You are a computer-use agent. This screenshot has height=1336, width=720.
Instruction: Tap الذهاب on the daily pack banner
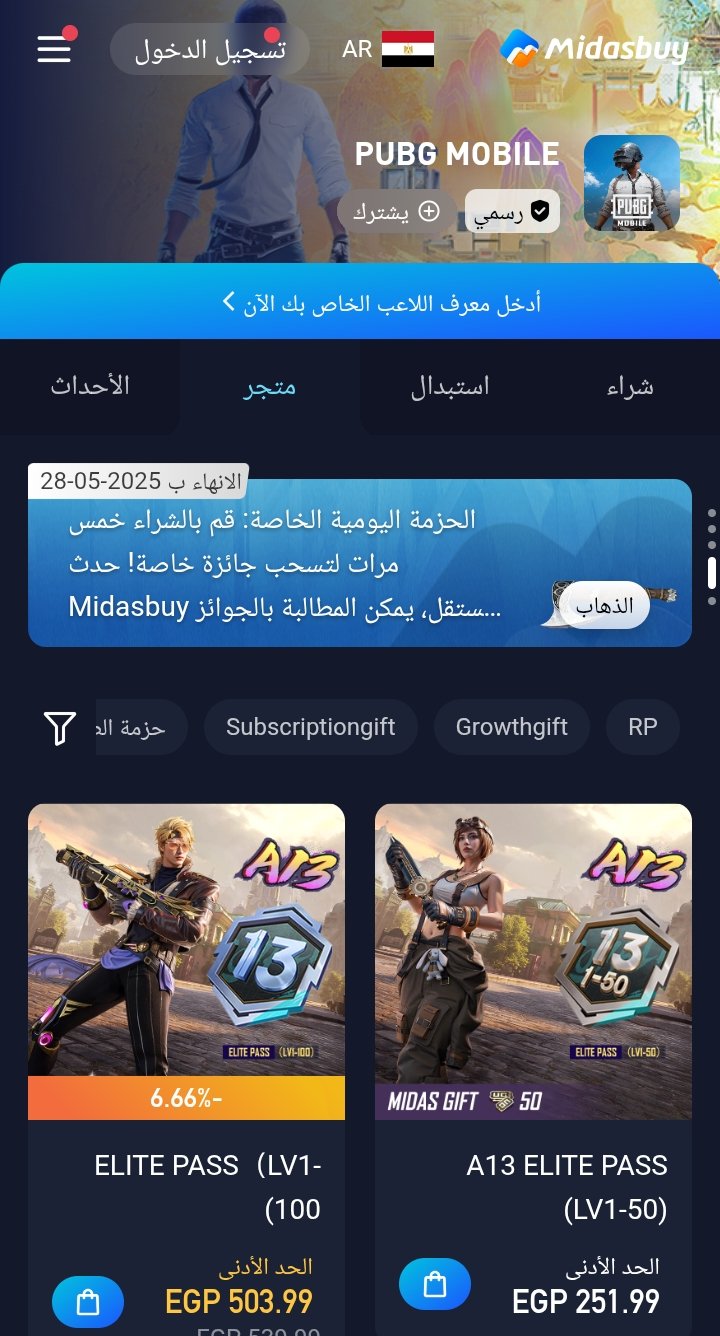pos(604,606)
